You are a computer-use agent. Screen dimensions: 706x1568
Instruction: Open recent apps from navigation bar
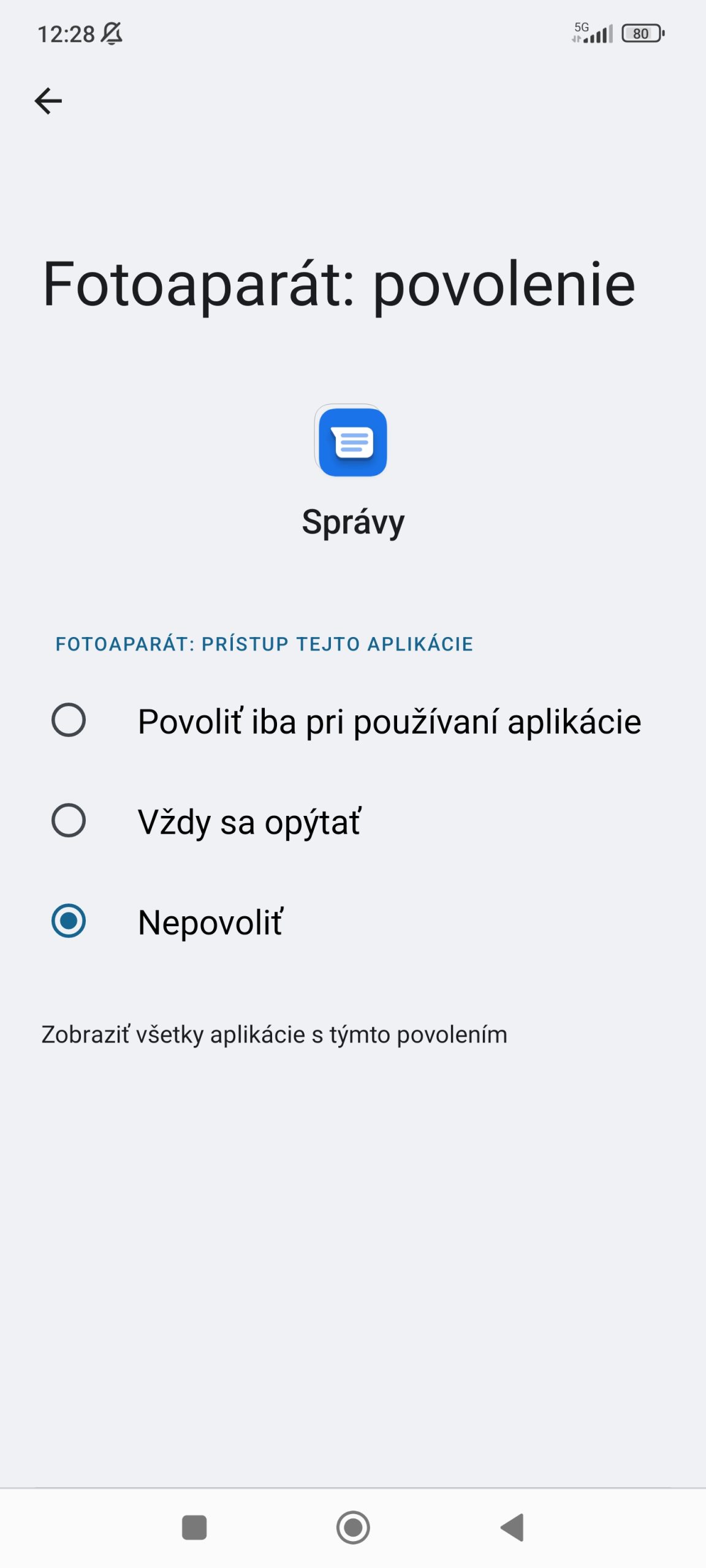[194, 1528]
